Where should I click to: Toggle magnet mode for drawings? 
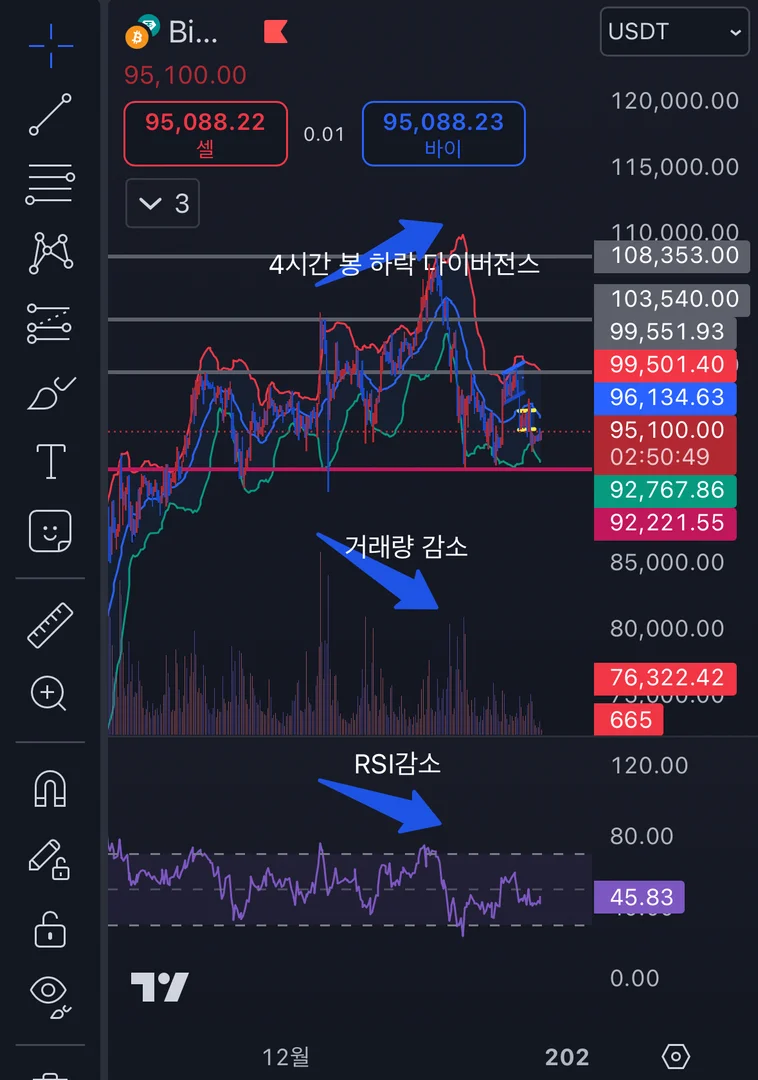[50, 788]
